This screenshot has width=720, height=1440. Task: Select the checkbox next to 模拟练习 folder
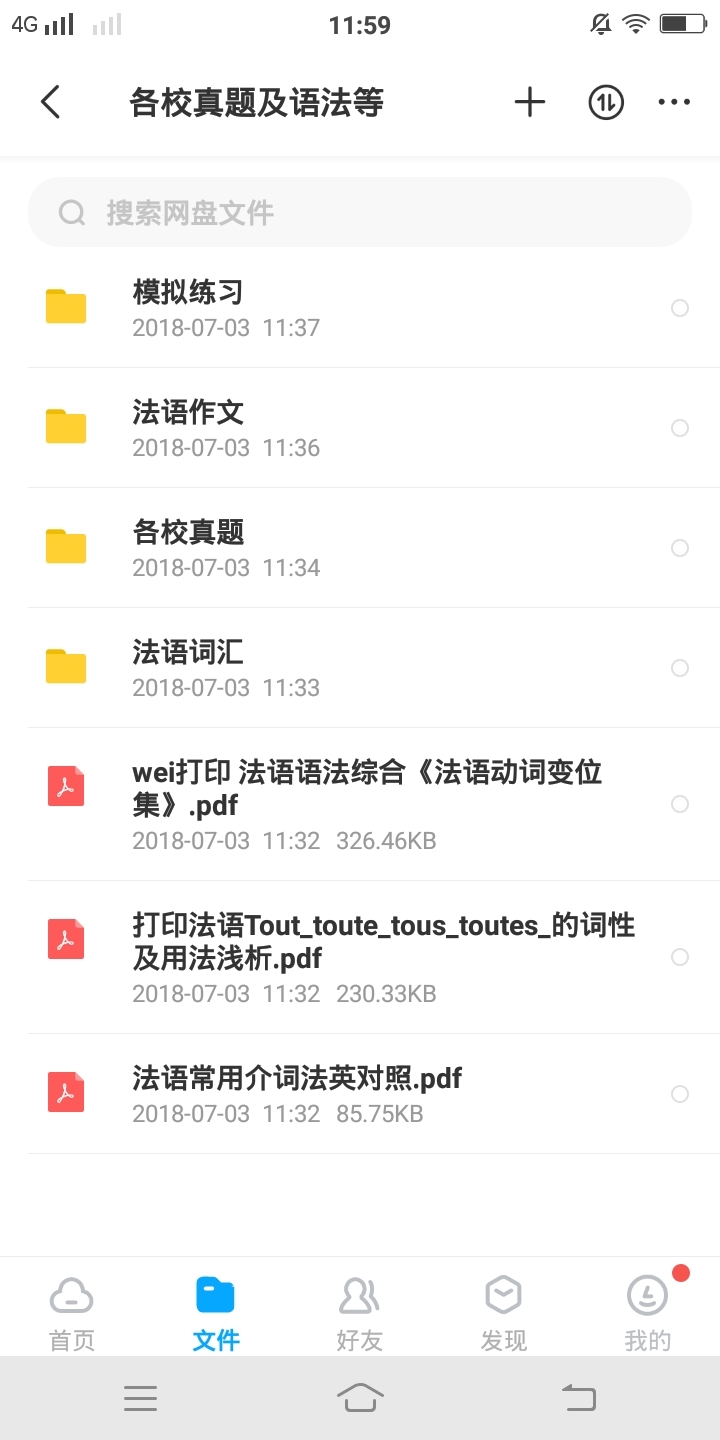[x=680, y=308]
